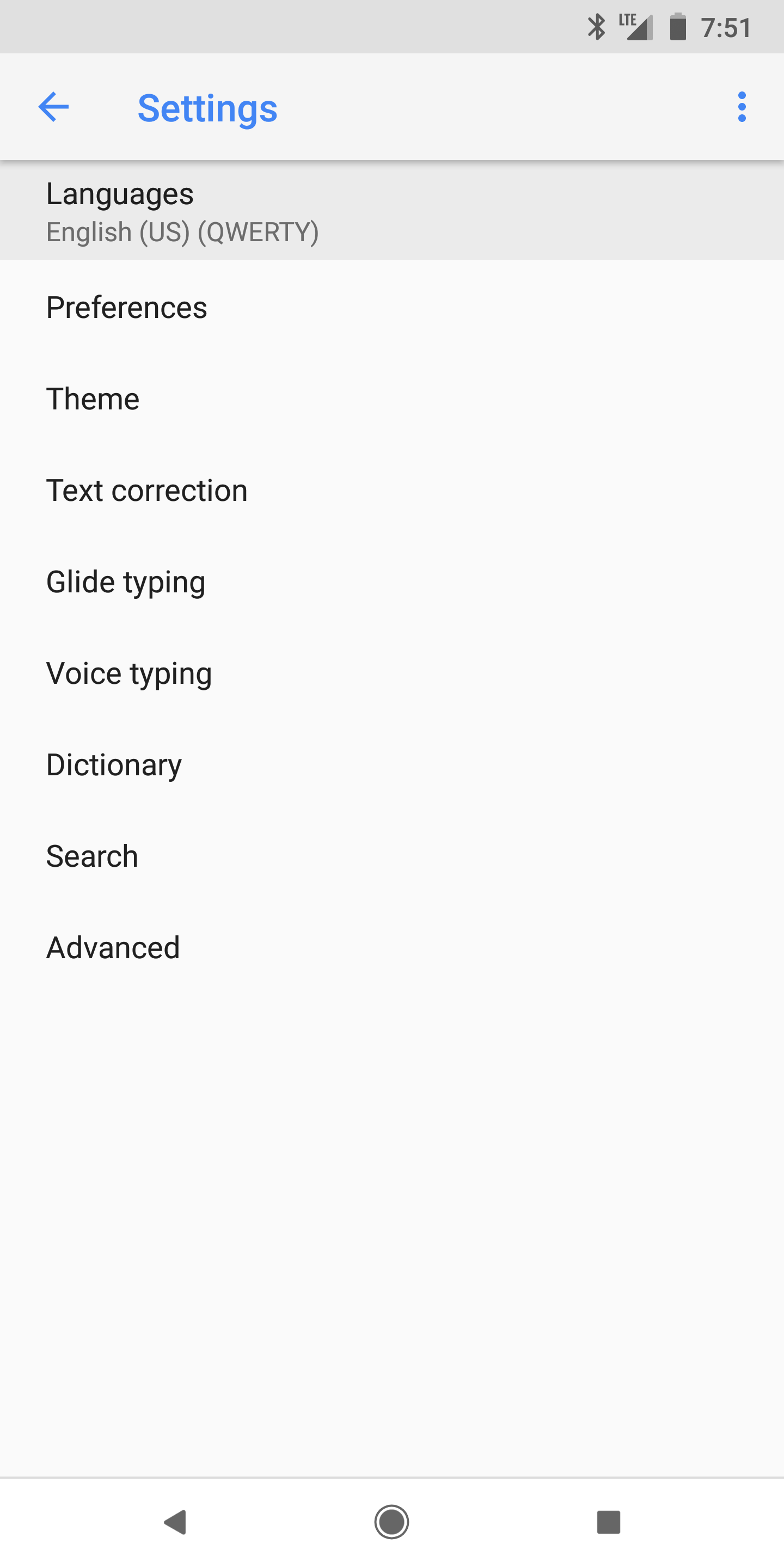This screenshot has width=784, height=1568.
Task: Open the Languages settings
Action: [x=392, y=211]
